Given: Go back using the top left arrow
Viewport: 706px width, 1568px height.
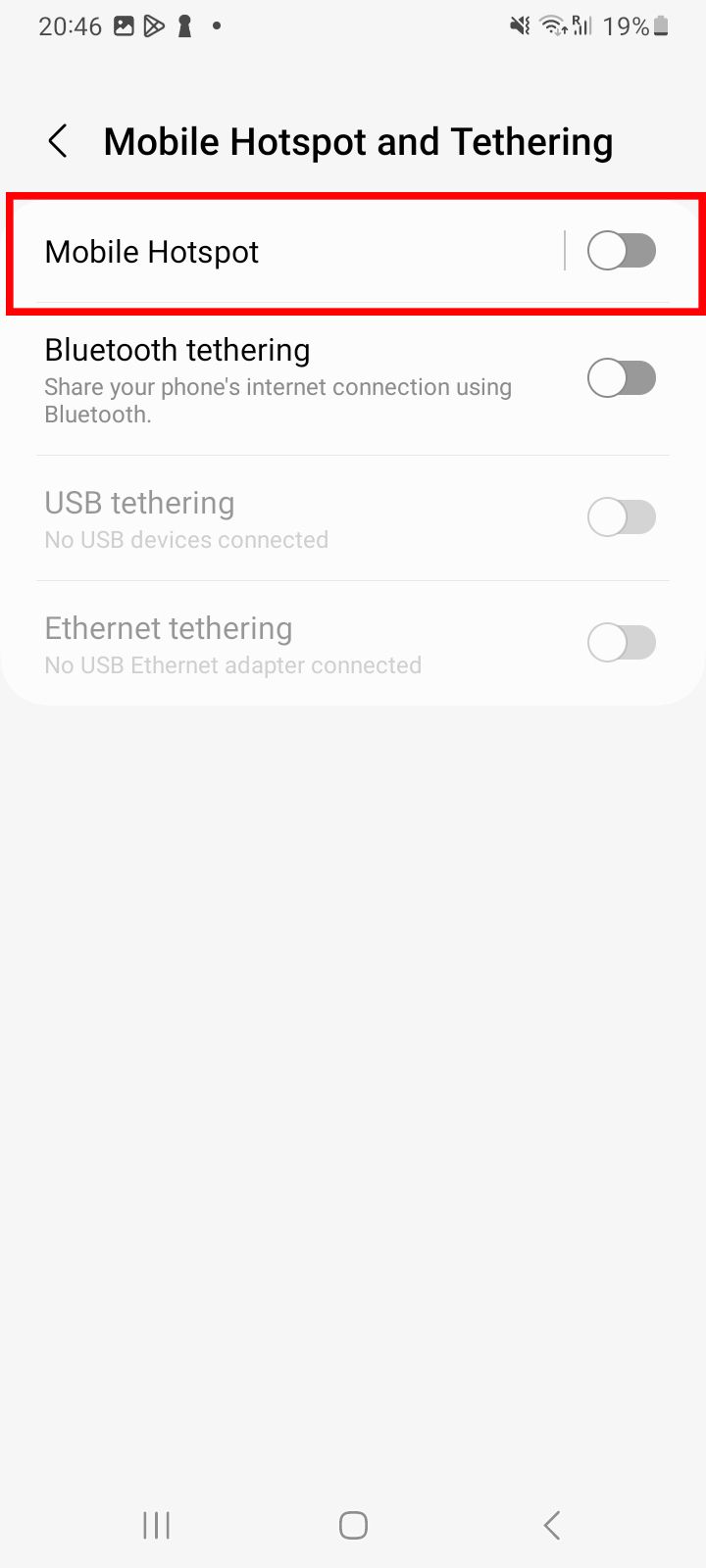Looking at the screenshot, I should click(58, 140).
